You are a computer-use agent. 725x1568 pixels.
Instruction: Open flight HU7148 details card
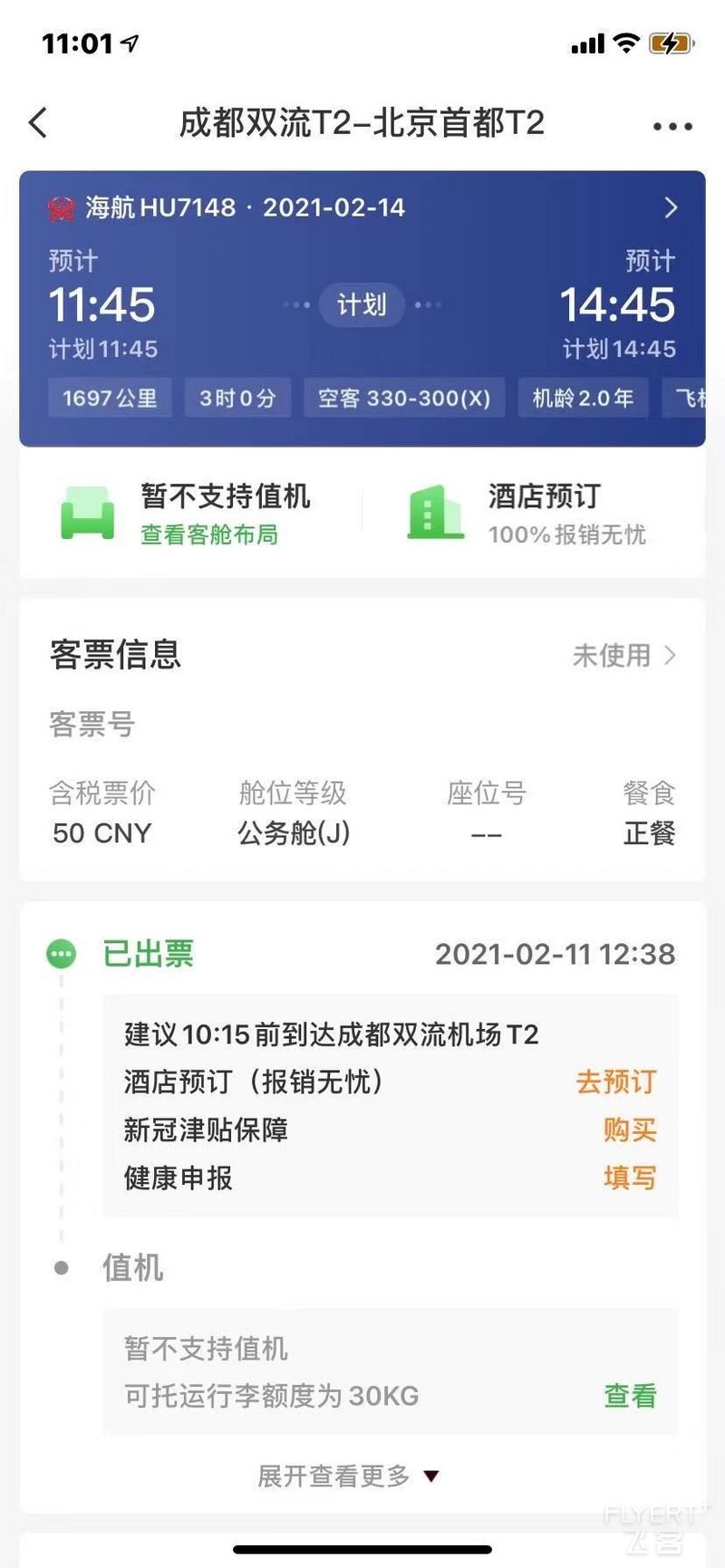[x=362, y=308]
